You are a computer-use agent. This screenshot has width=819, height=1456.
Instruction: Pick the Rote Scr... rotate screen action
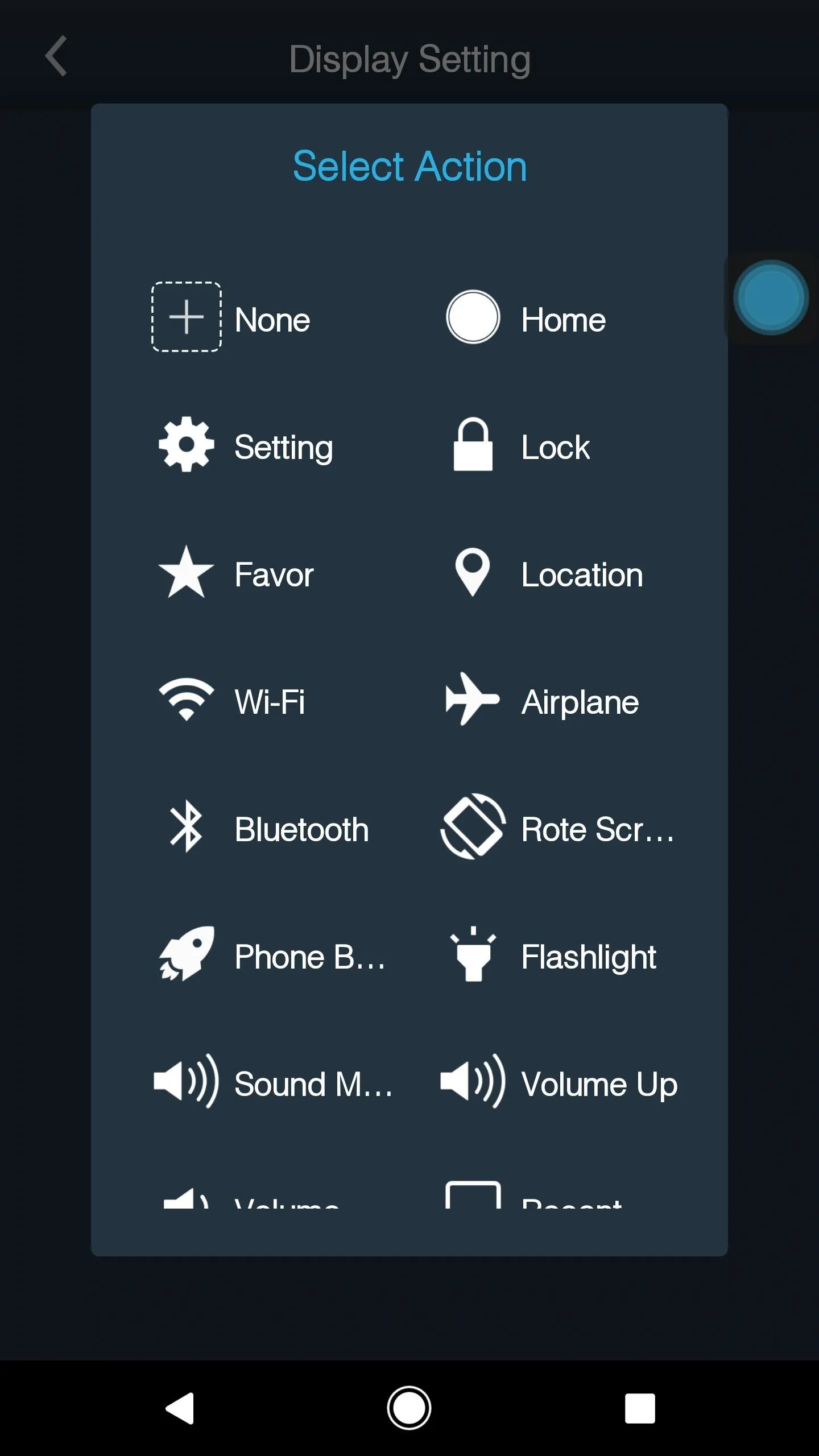pyautogui.click(x=557, y=828)
